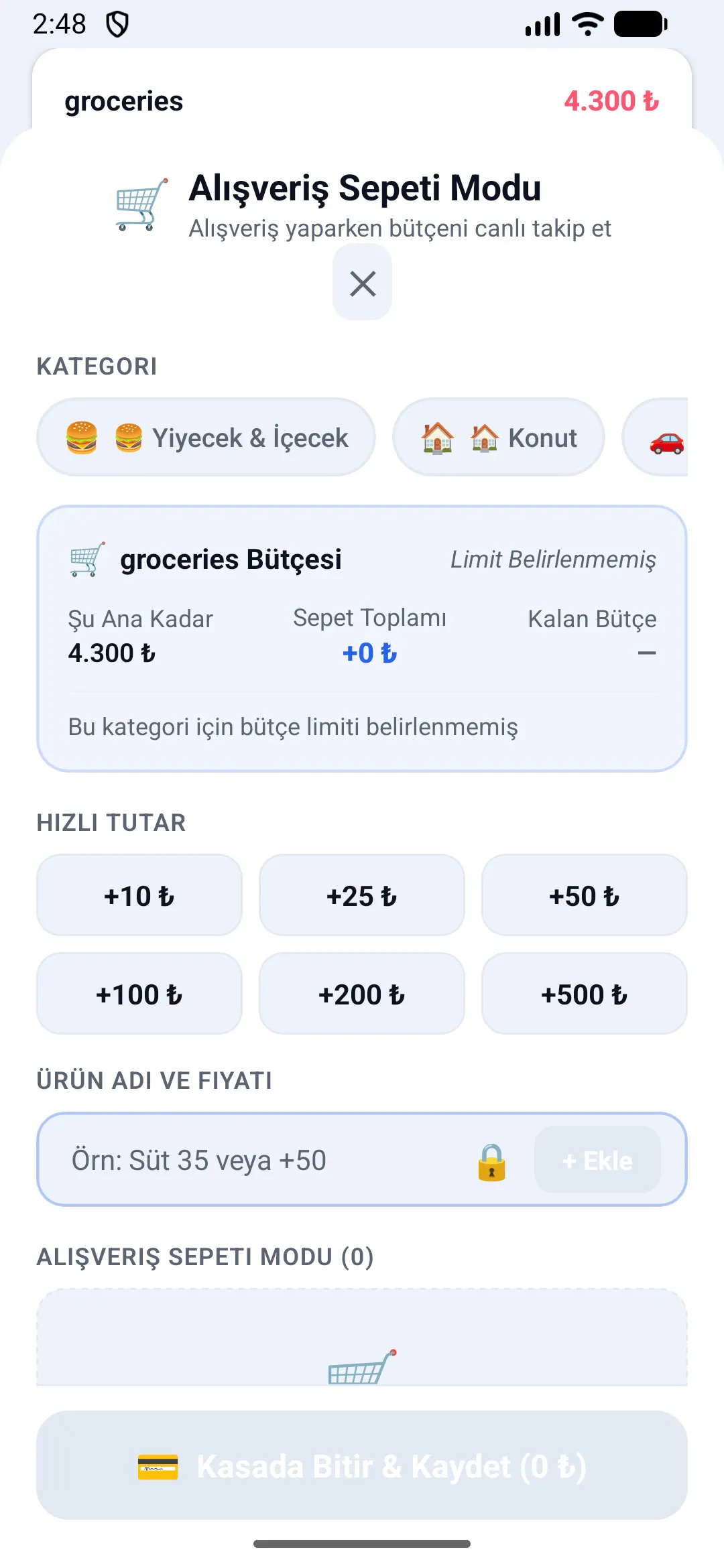724x1568 pixels.
Task: Tap Kasada Bitir & Kaydet button
Action: point(362,1465)
